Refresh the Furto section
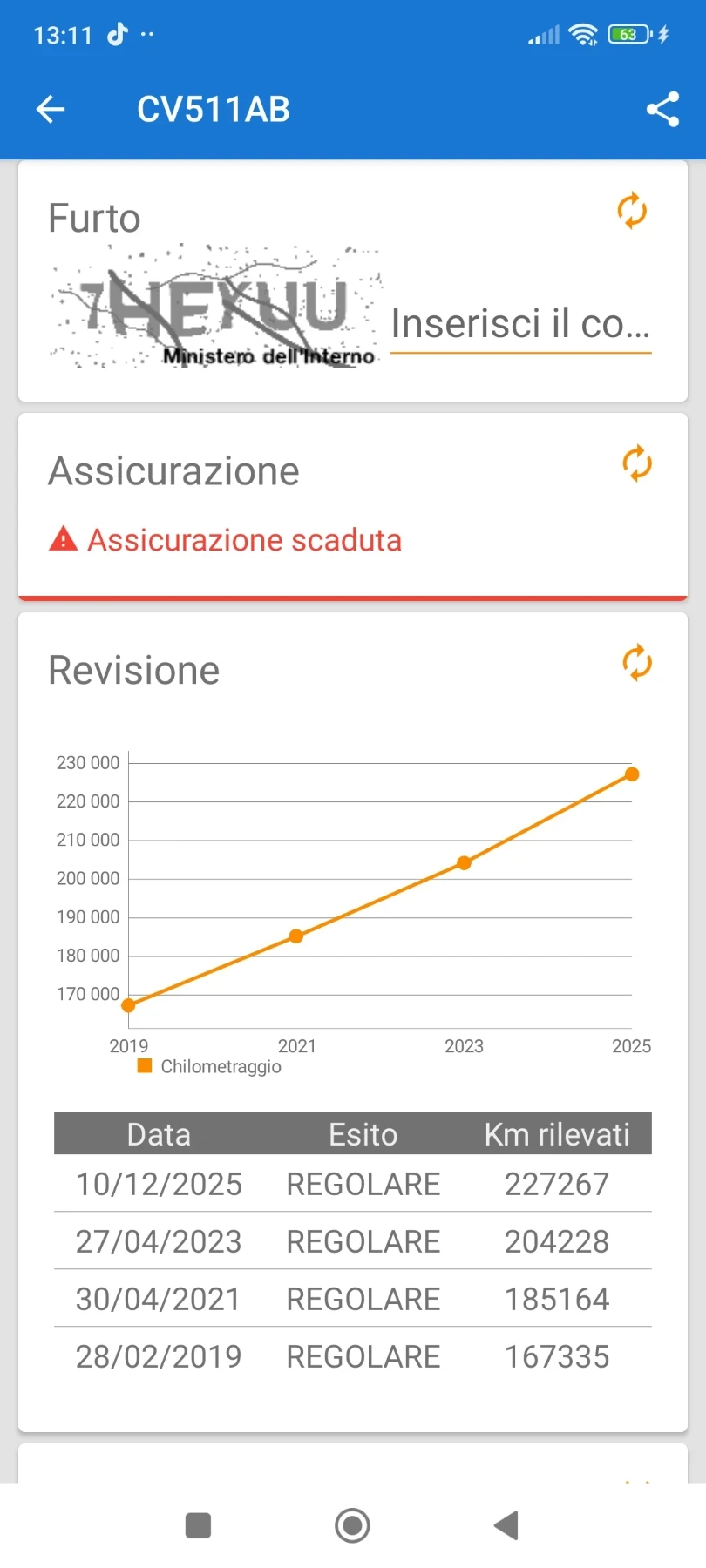The width and height of the screenshot is (706, 1568). [632, 211]
